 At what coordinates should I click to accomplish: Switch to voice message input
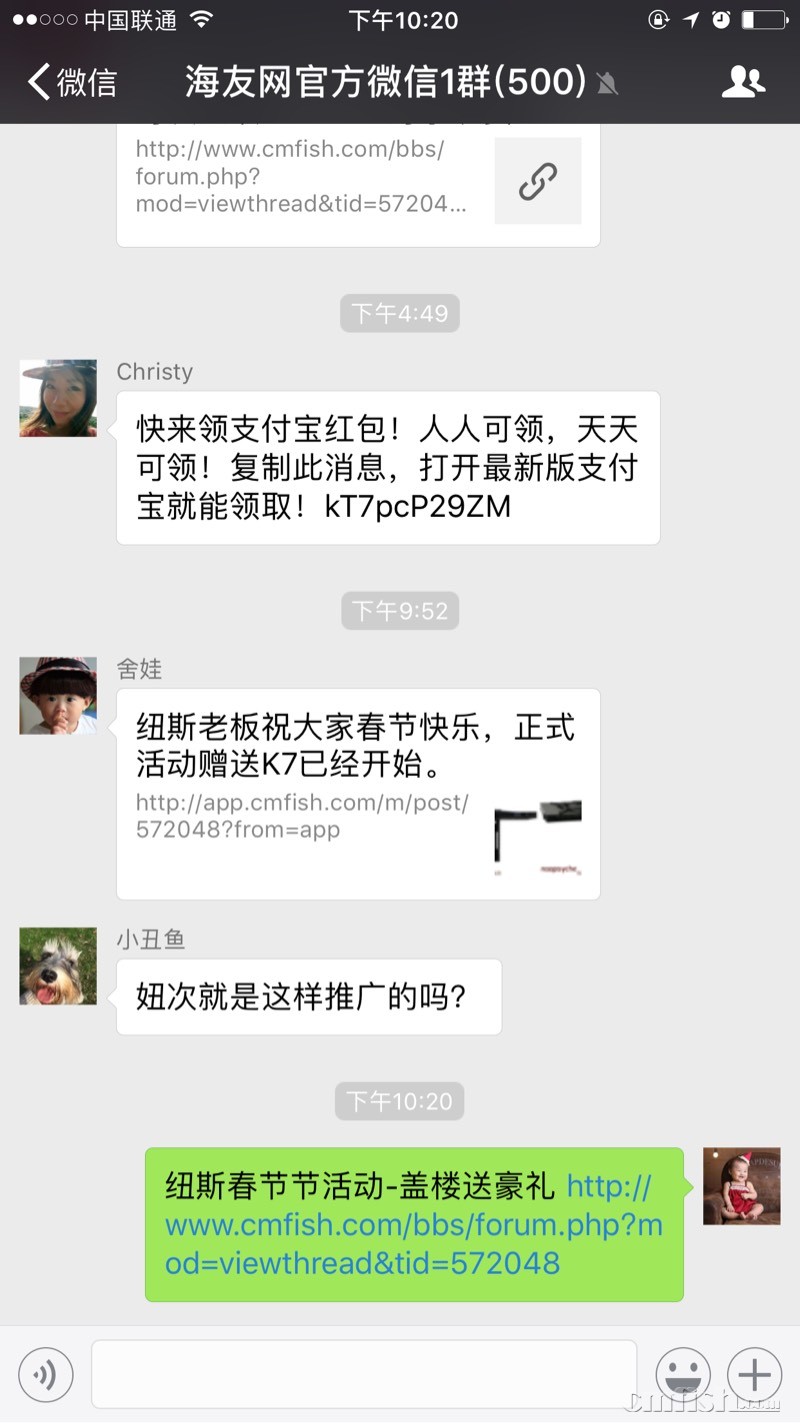[x=46, y=1374]
